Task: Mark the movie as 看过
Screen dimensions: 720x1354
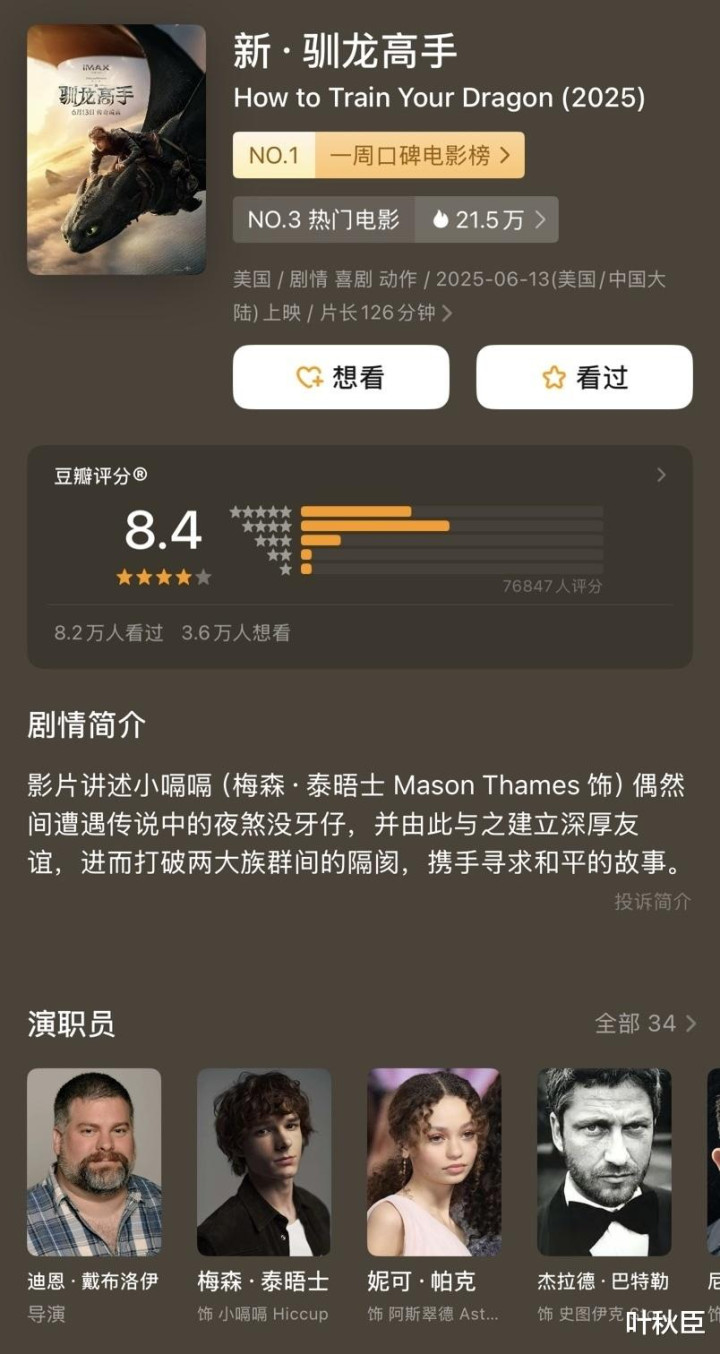Action: (x=584, y=377)
